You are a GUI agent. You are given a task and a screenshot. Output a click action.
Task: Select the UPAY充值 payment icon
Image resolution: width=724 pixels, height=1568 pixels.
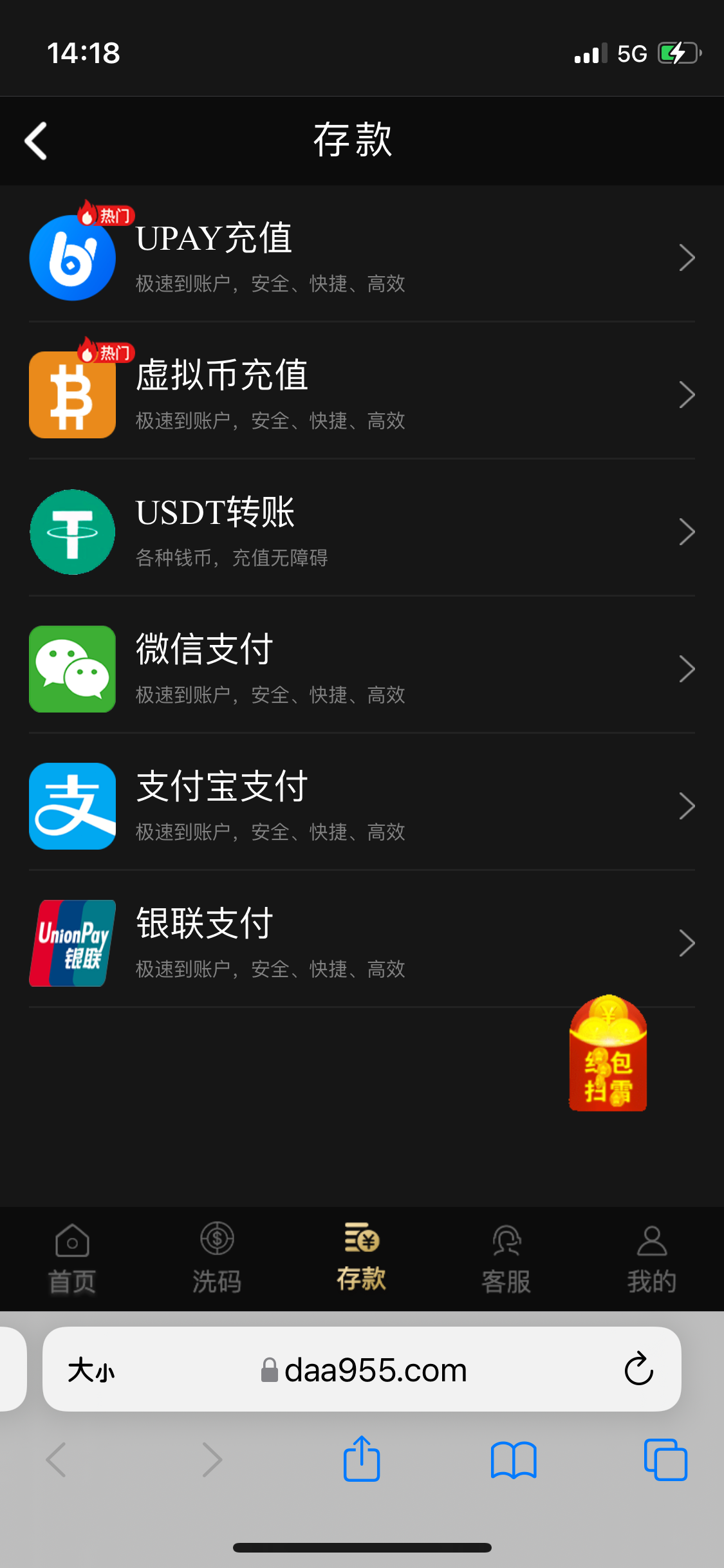pos(72,256)
